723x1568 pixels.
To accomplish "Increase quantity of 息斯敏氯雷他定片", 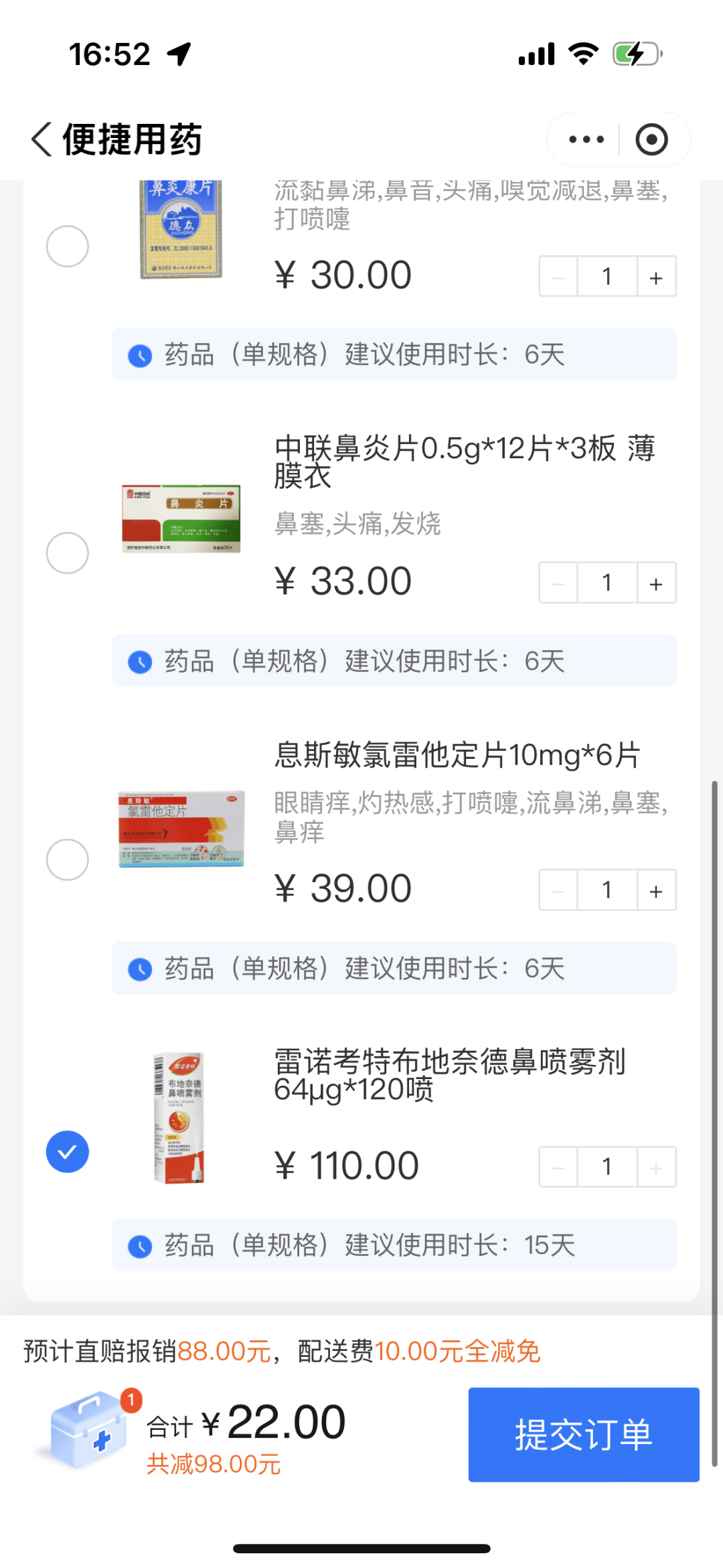I will [656, 890].
